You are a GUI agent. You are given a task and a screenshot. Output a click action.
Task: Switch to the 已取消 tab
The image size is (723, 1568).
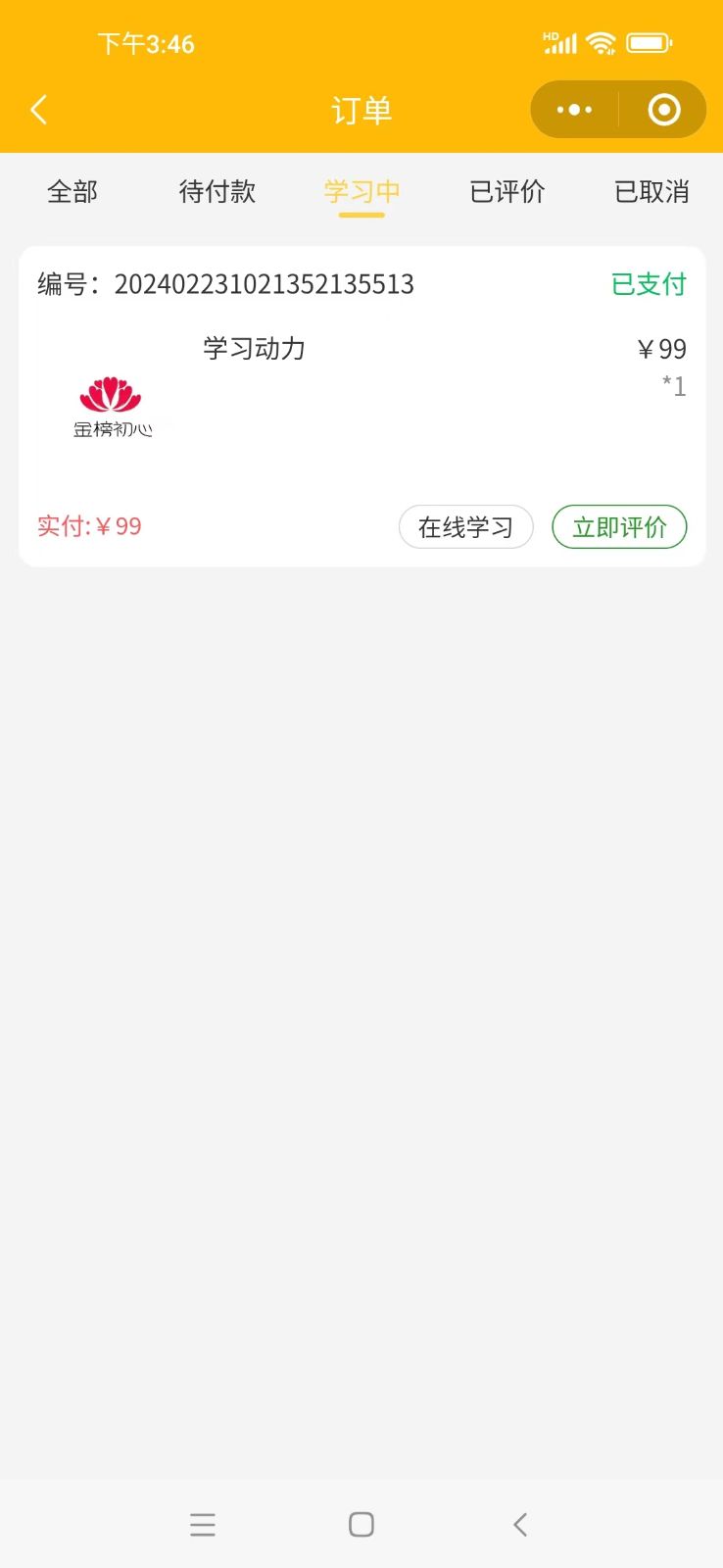point(651,191)
